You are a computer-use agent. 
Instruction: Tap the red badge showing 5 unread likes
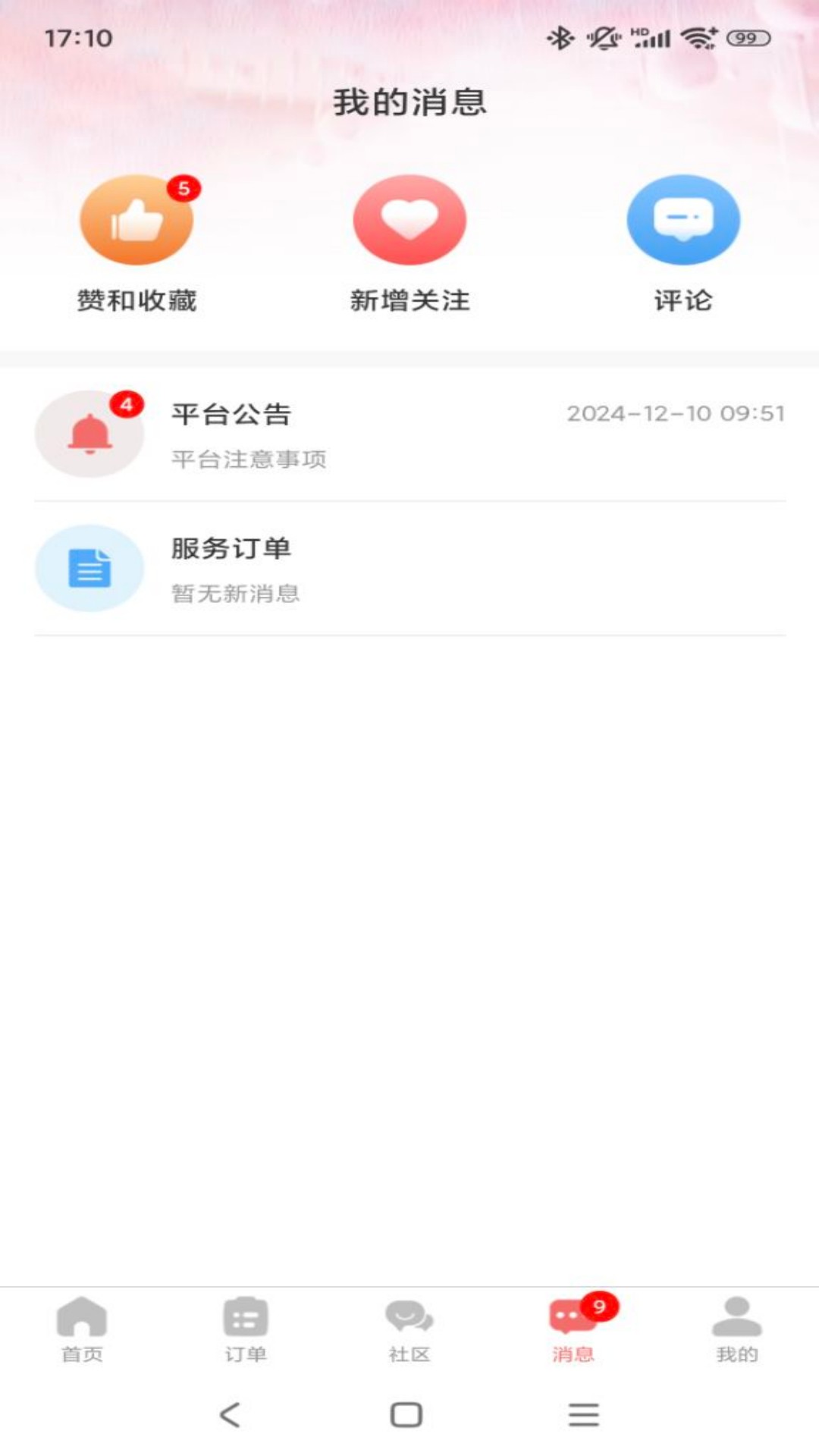click(x=184, y=188)
